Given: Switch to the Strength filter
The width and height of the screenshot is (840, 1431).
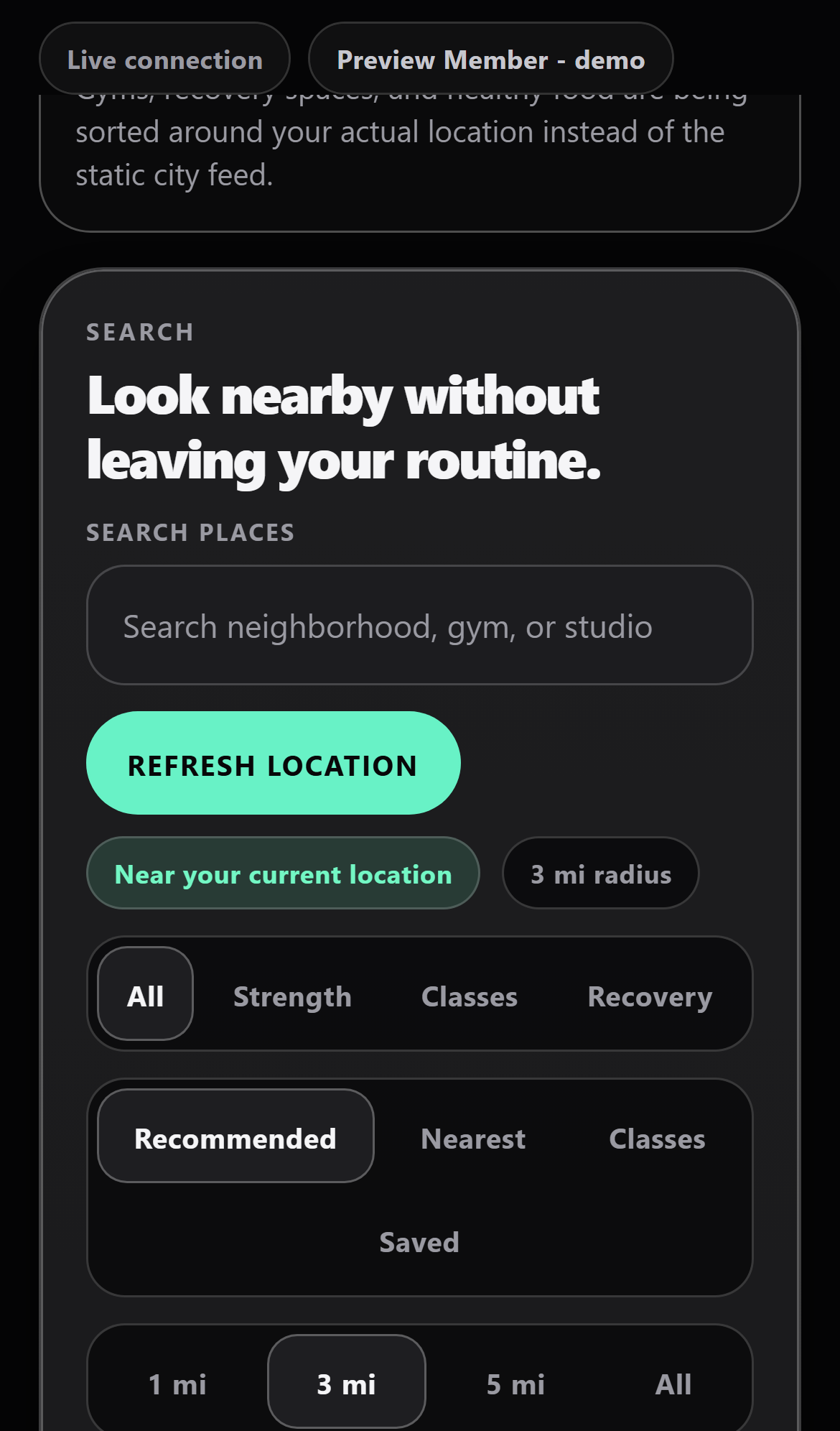Looking at the screenshot, I should (x=291, y=996).
